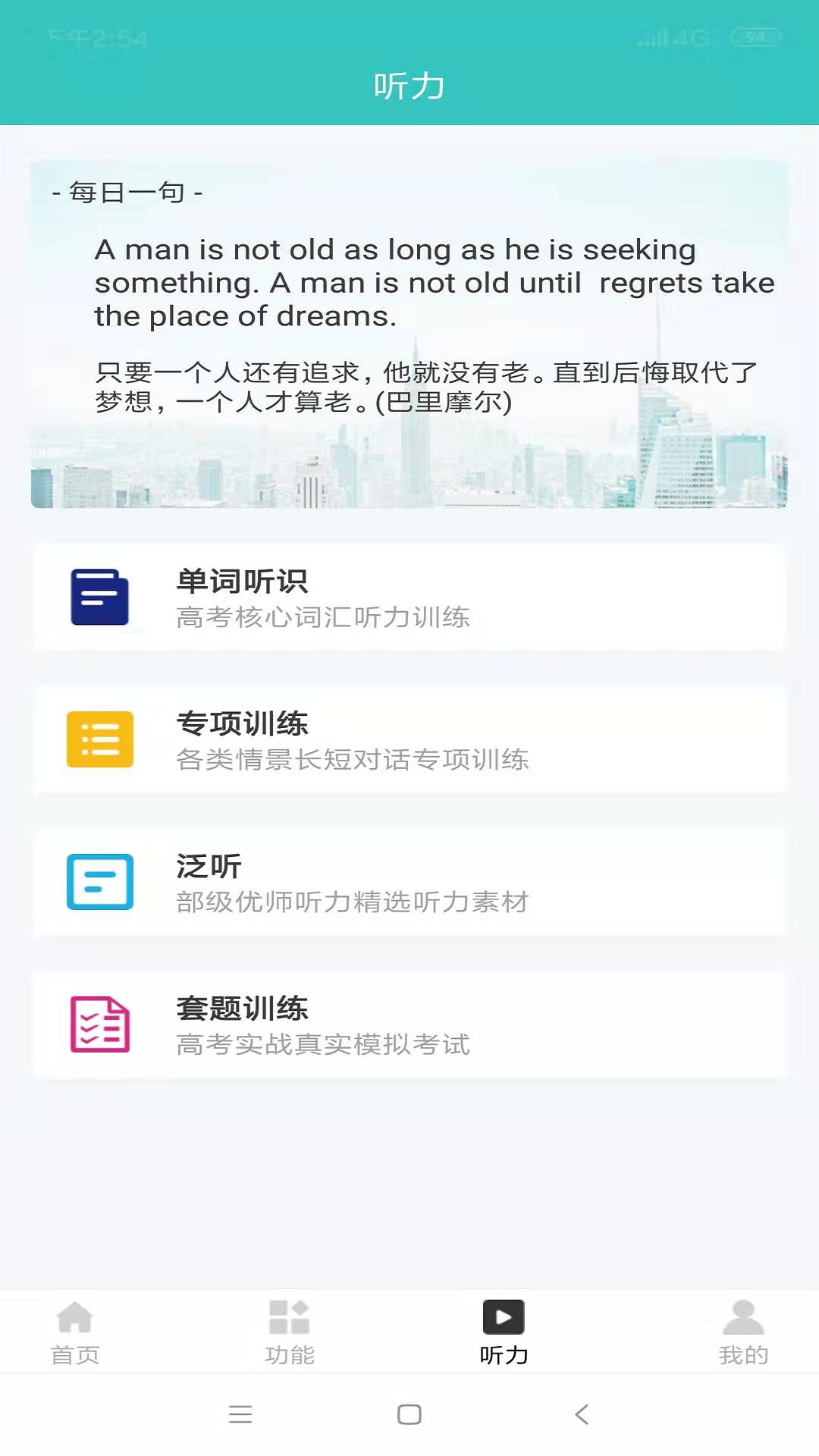Image resolution: width=819 pixels, height=1456 pixels.
Task: Open 套题训练 mock exam practice
Action: (409, 1025)
